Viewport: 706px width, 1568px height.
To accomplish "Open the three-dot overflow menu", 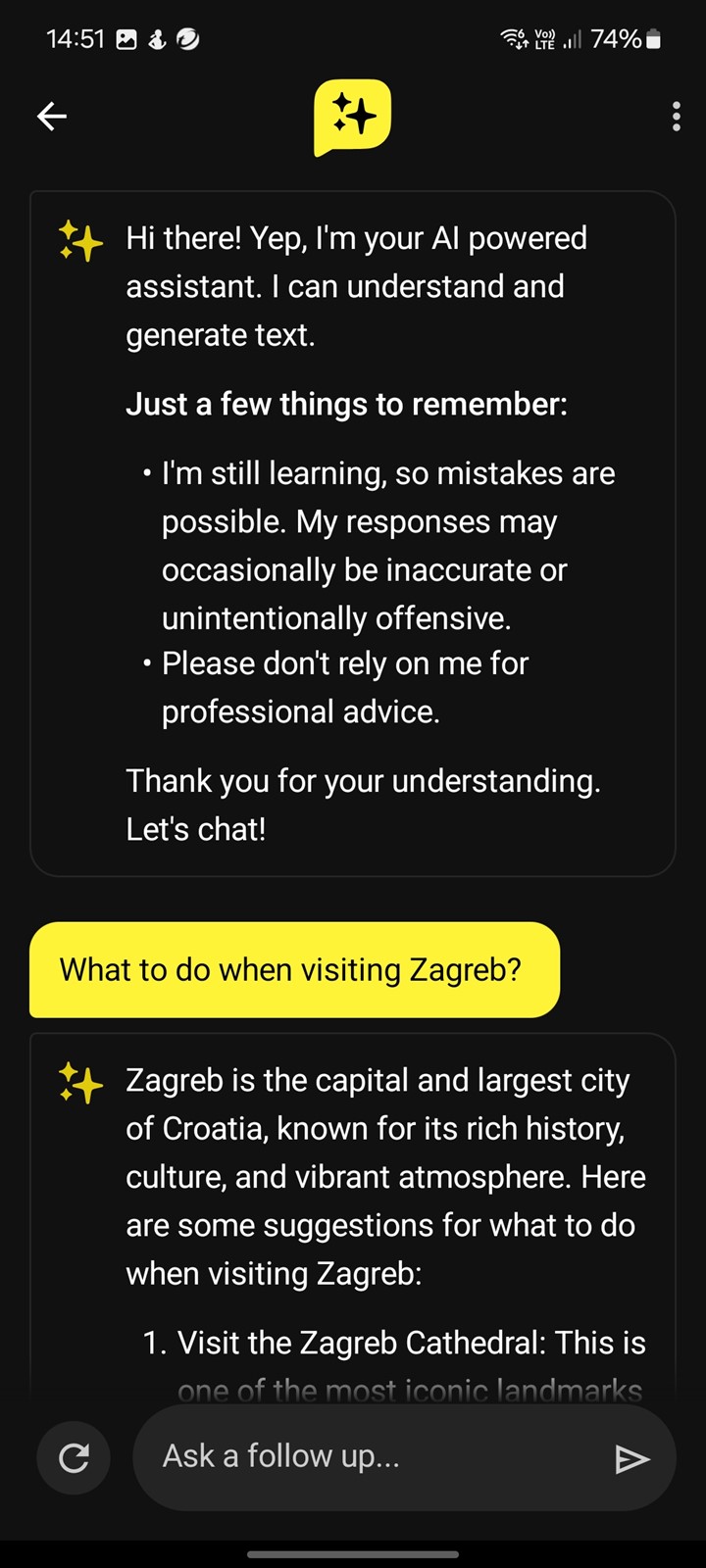I will 676,117.
